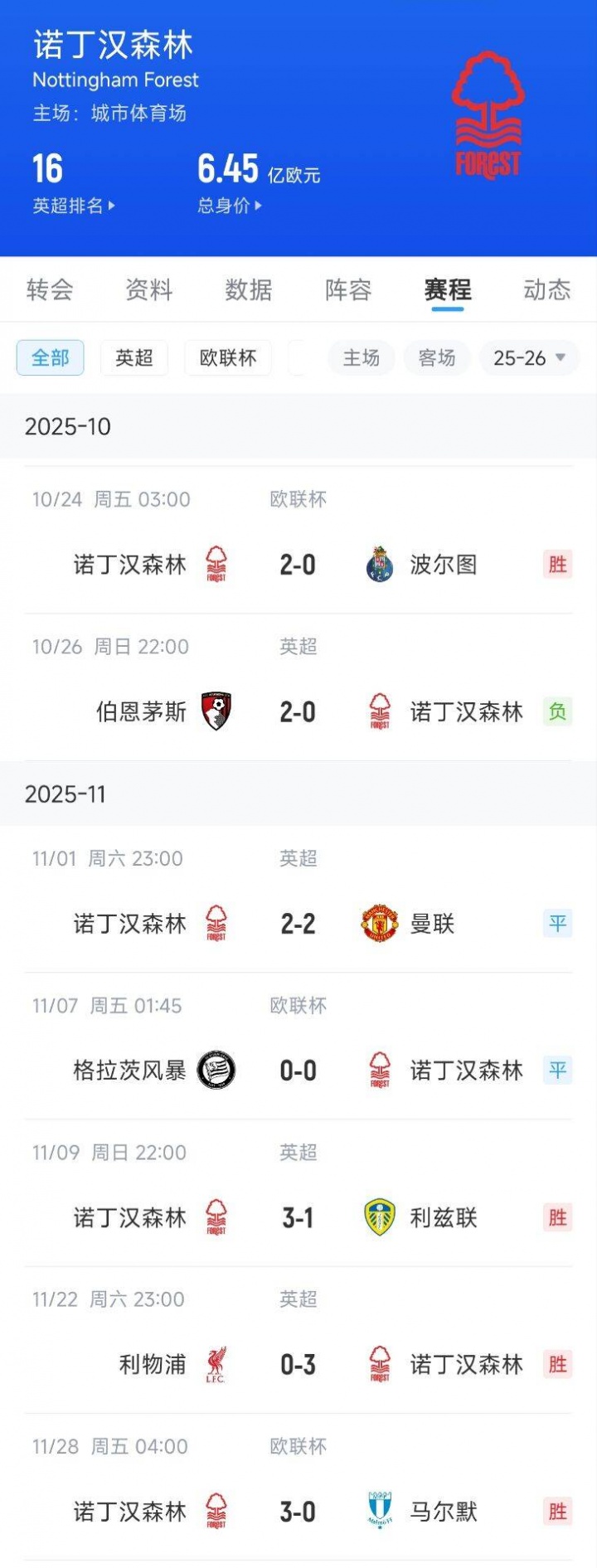The height and width of the screenshot is (1568, 597).
Task: Switch to the 资料 tab
Action: (149, 289)
